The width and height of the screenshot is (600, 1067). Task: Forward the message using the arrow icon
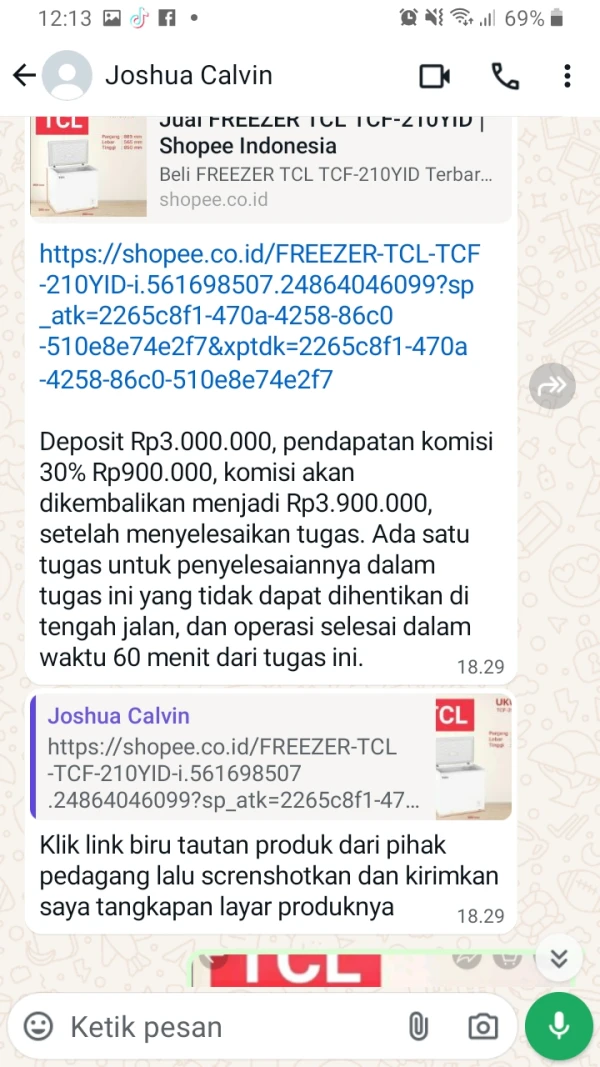(x=552, y=386)
